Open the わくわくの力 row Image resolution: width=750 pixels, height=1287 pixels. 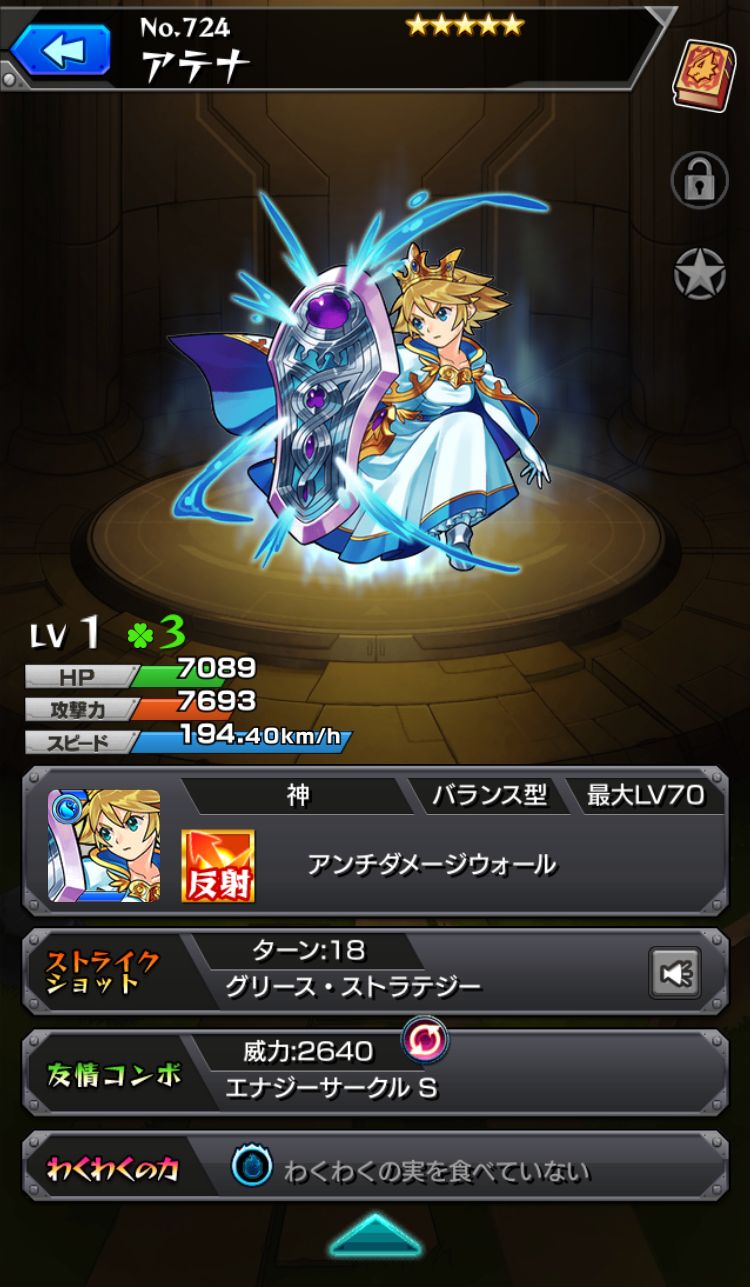click(x=375, y=1169)
